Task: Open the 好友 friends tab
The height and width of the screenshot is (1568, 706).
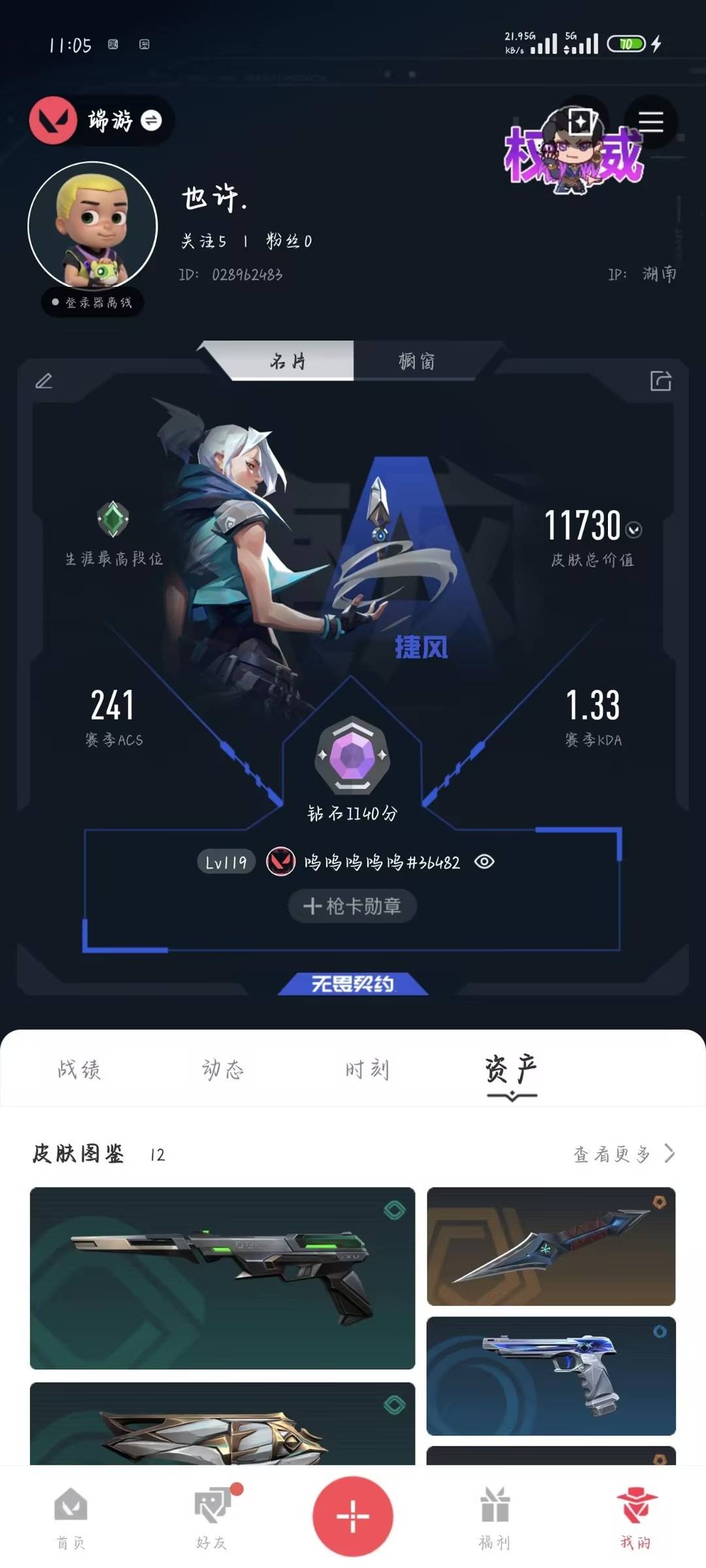Action: click(212, 1518)
